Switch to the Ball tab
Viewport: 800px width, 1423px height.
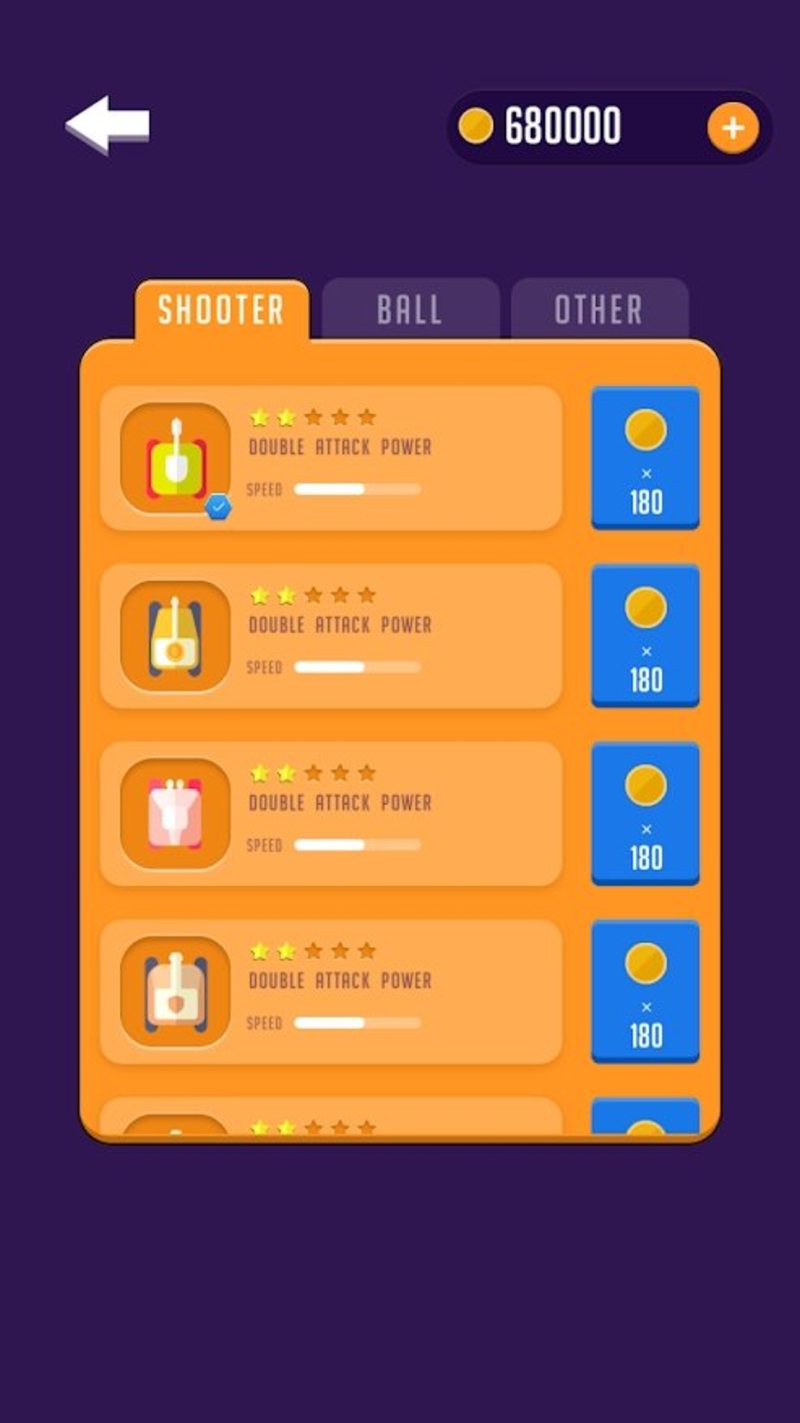click(x=410, y=309)
